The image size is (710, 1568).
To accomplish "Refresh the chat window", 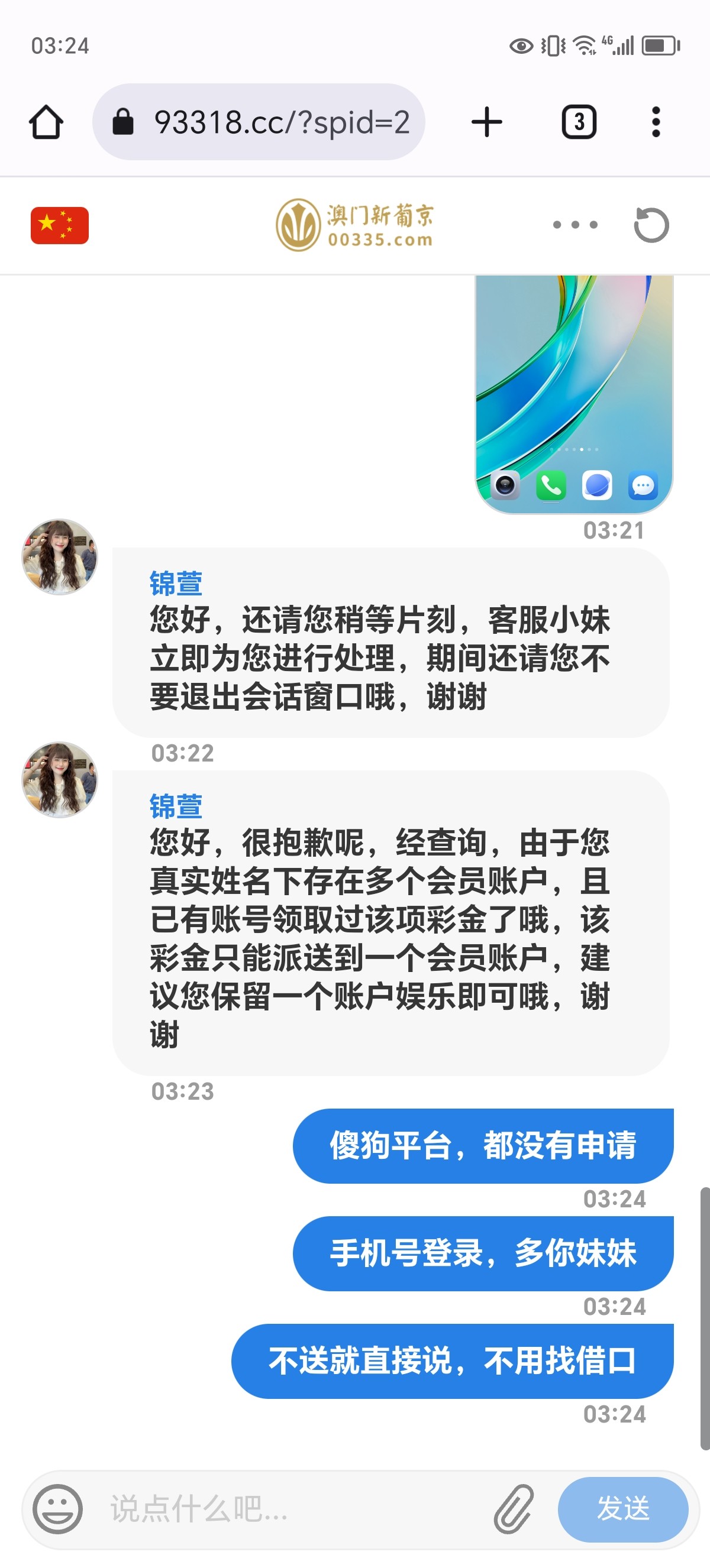I will coord(651,225).
